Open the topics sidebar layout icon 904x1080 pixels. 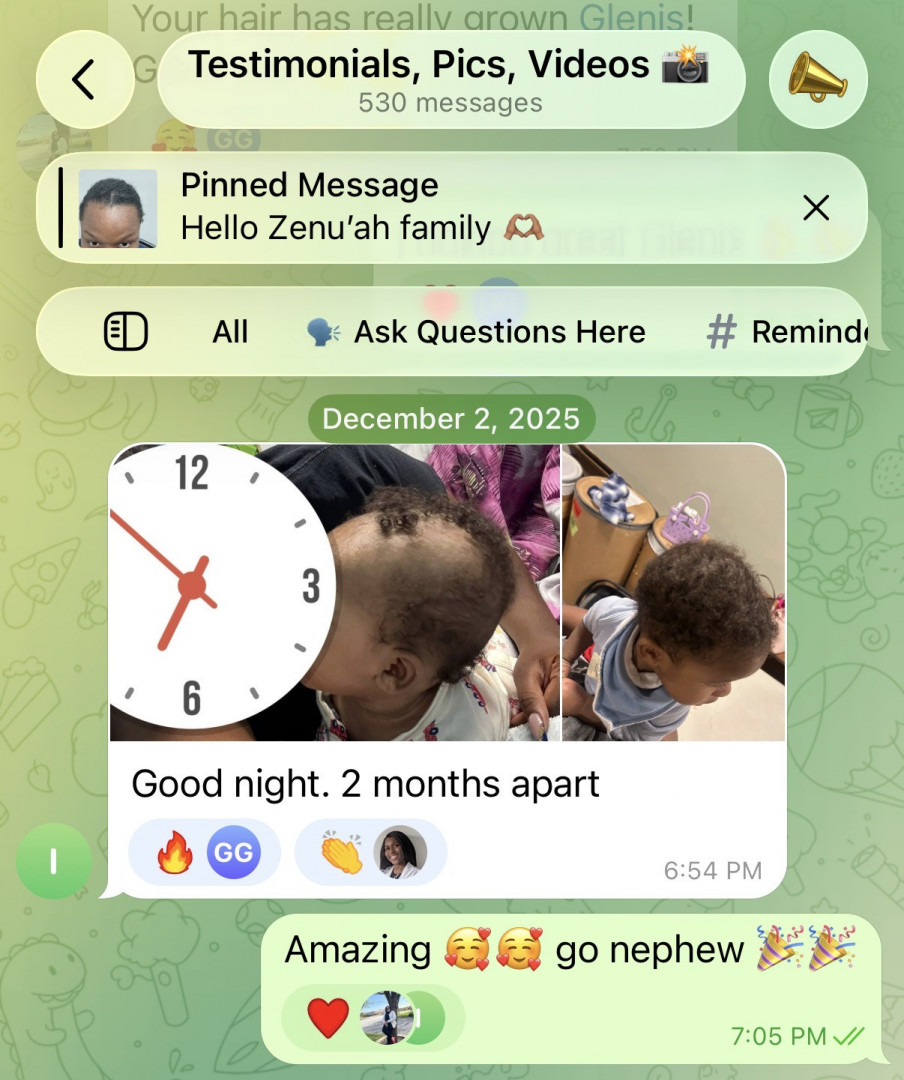coord(126,332)
